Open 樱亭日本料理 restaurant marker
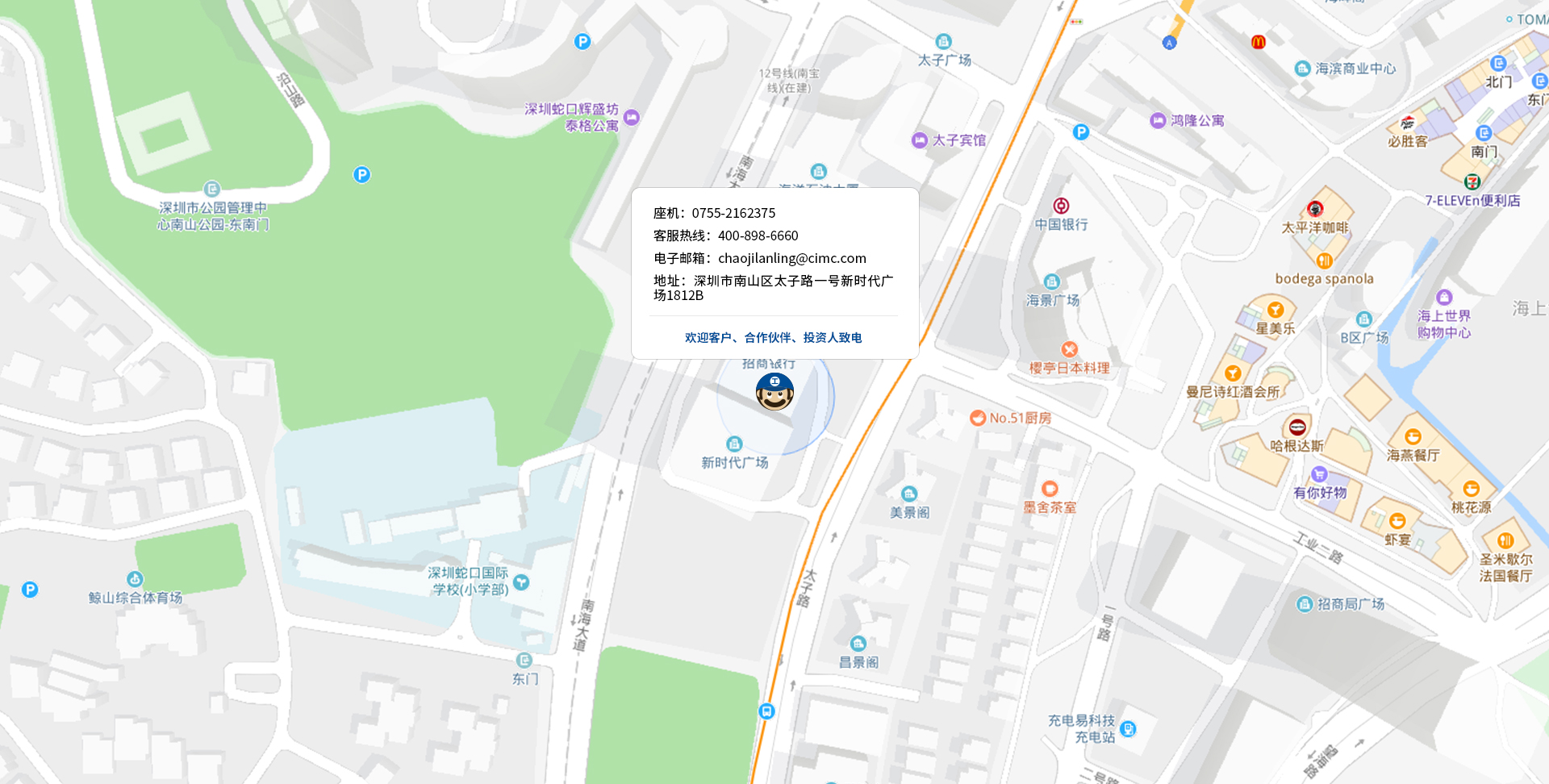Image resolution: width=1549 pixels, height=784 pixels. point(1069,350)
